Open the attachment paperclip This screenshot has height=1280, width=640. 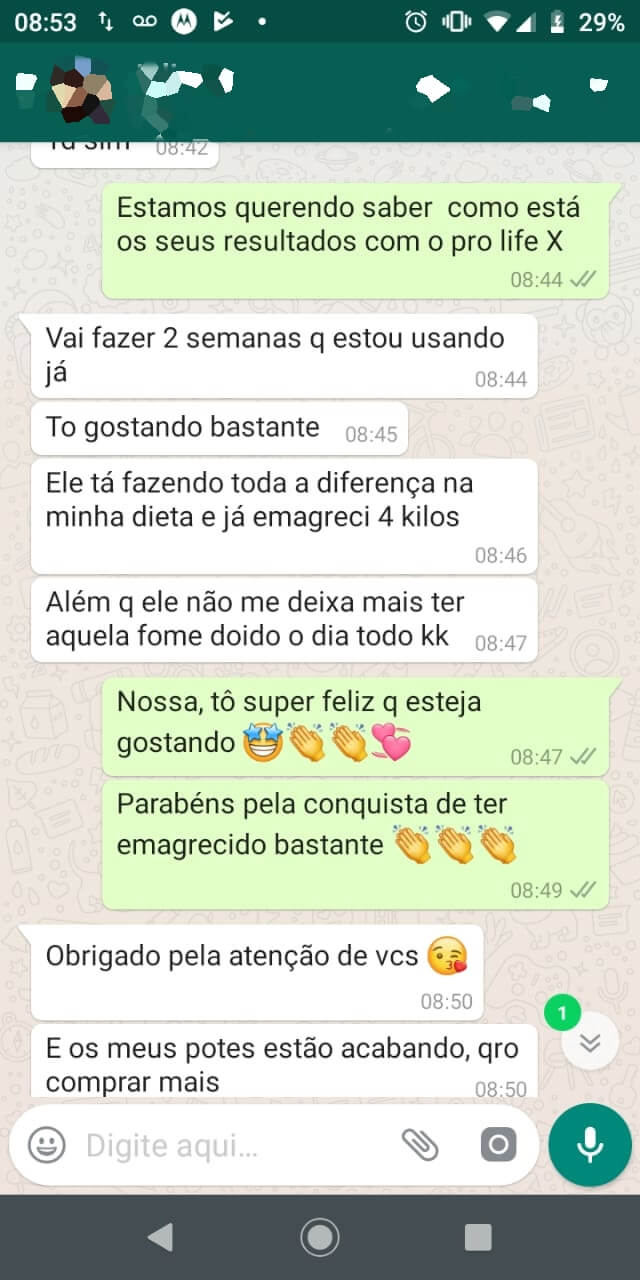pyautogui.click(x=420, y=1144)
